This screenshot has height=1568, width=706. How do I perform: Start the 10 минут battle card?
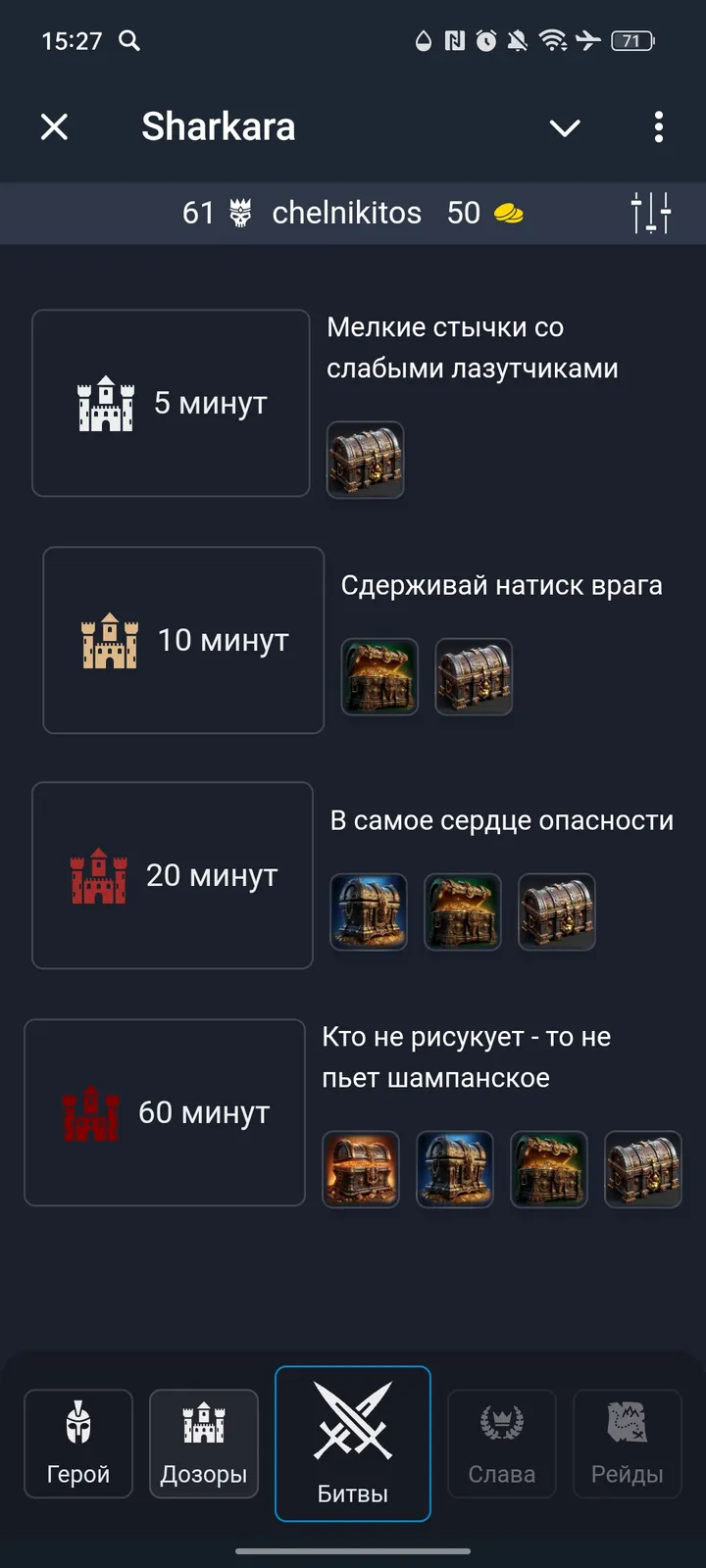click(x=182, y=639)
